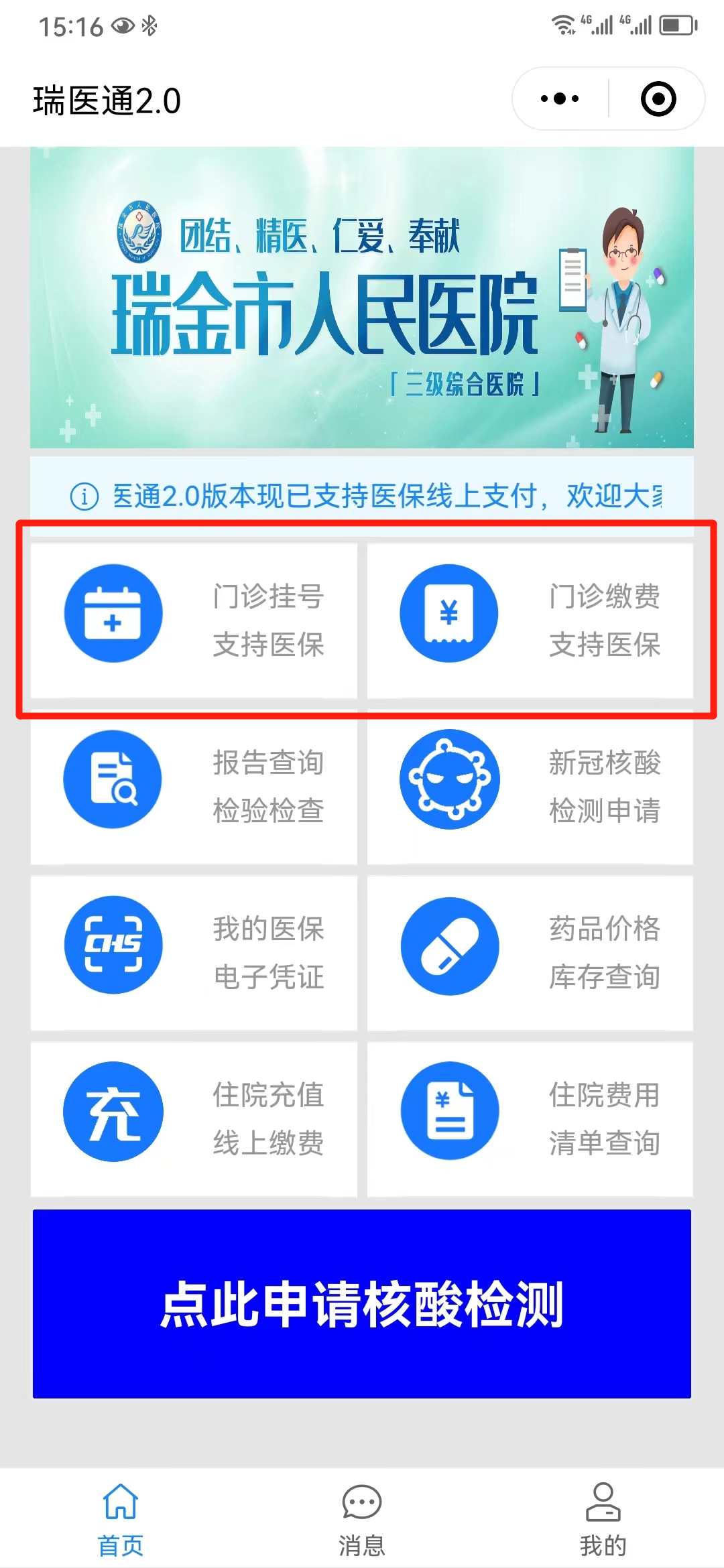Open the mini program more options menu
Viewport: 724px width, 1568px height.
pyautogui.click(x=560, y=99)
